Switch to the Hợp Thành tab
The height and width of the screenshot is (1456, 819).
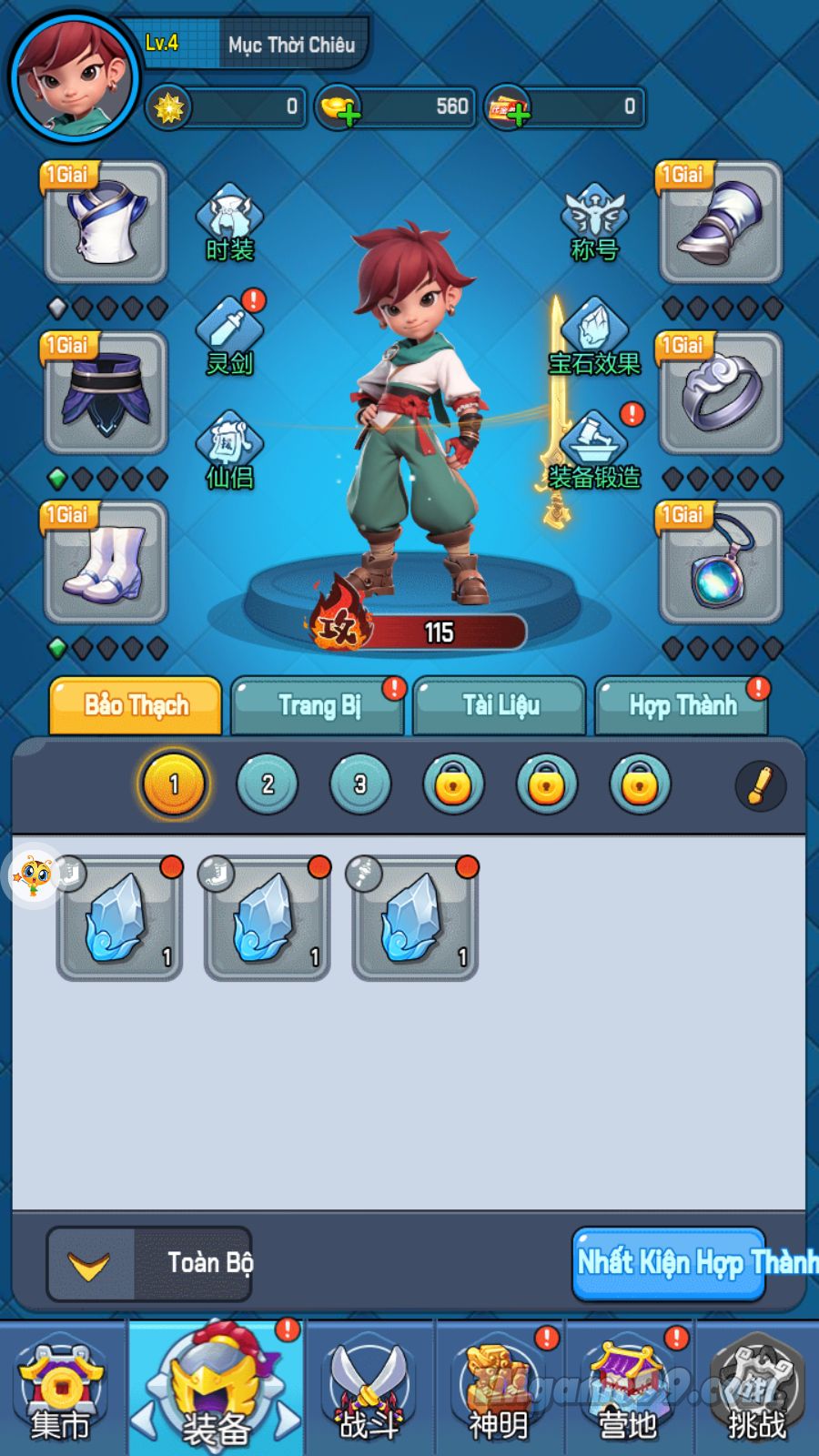pos(682,706)
